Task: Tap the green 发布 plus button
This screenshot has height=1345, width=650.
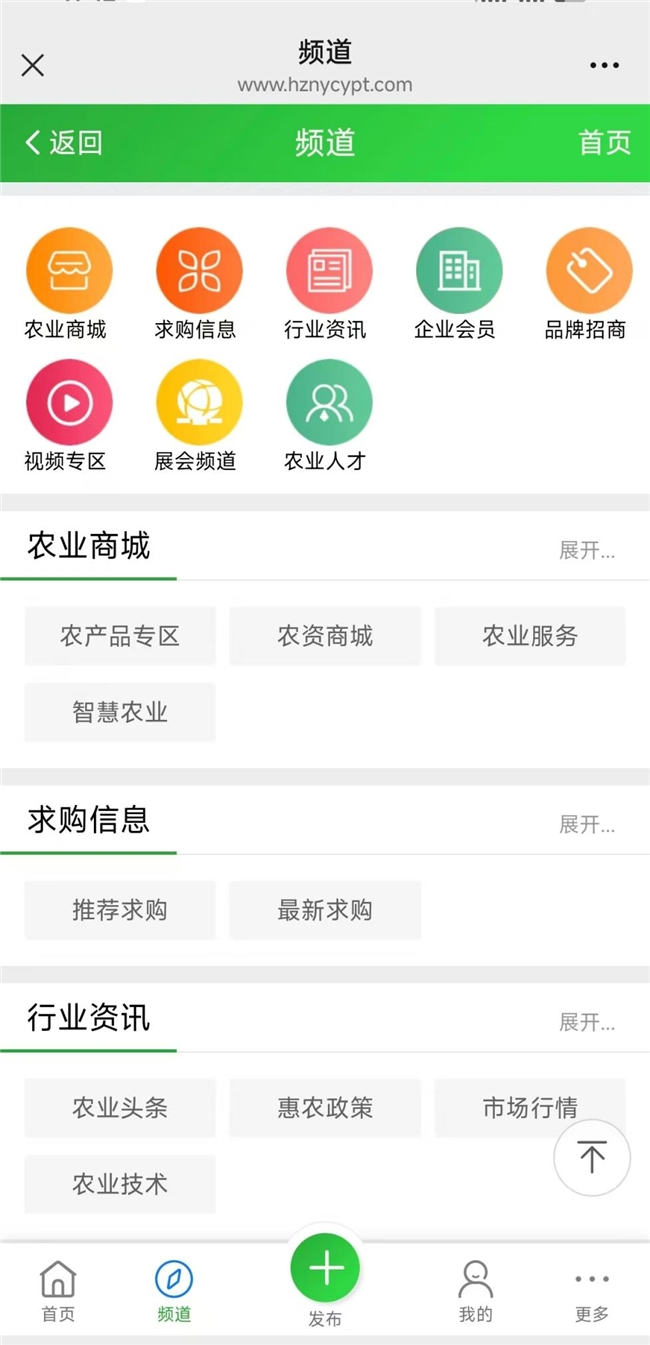Action: click(325, 1269)
